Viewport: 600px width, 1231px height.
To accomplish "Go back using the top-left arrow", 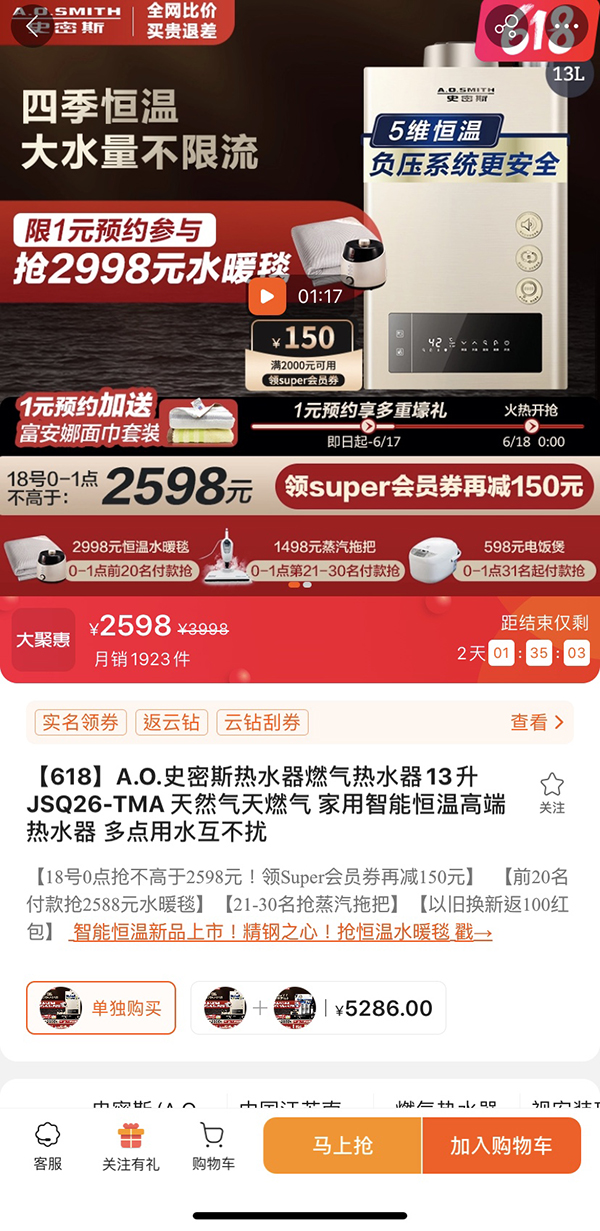I will point(32,26).
